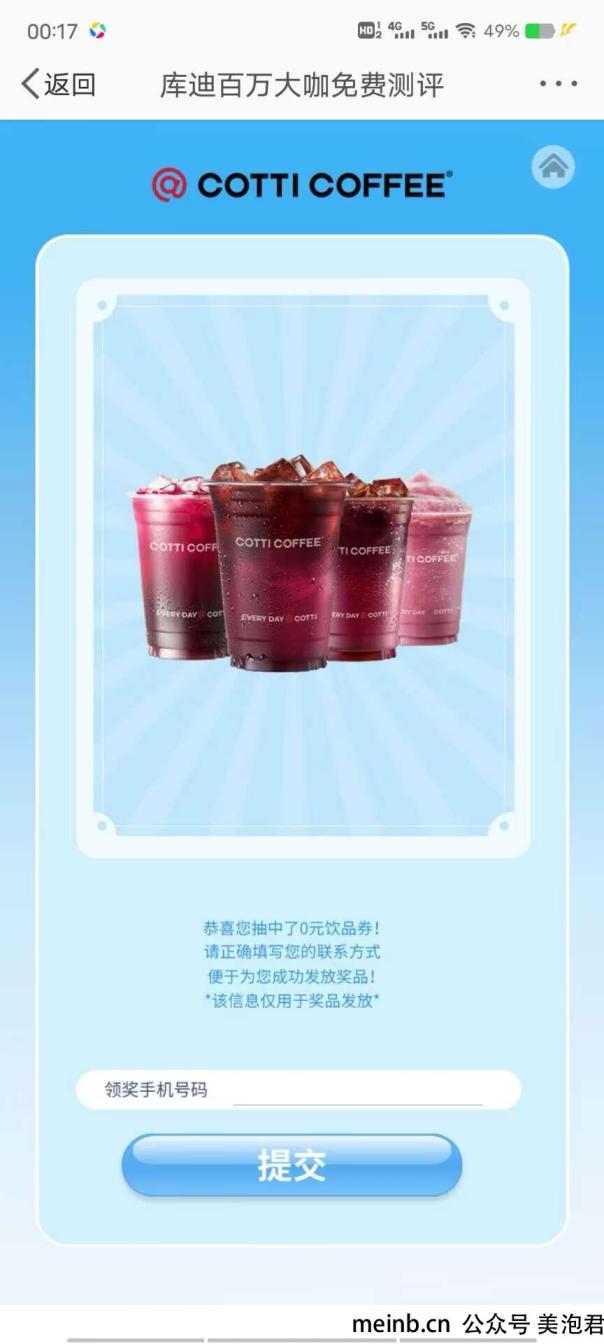
Task: Submit the form with 提交 button
Action: [x=292, y=1165]
